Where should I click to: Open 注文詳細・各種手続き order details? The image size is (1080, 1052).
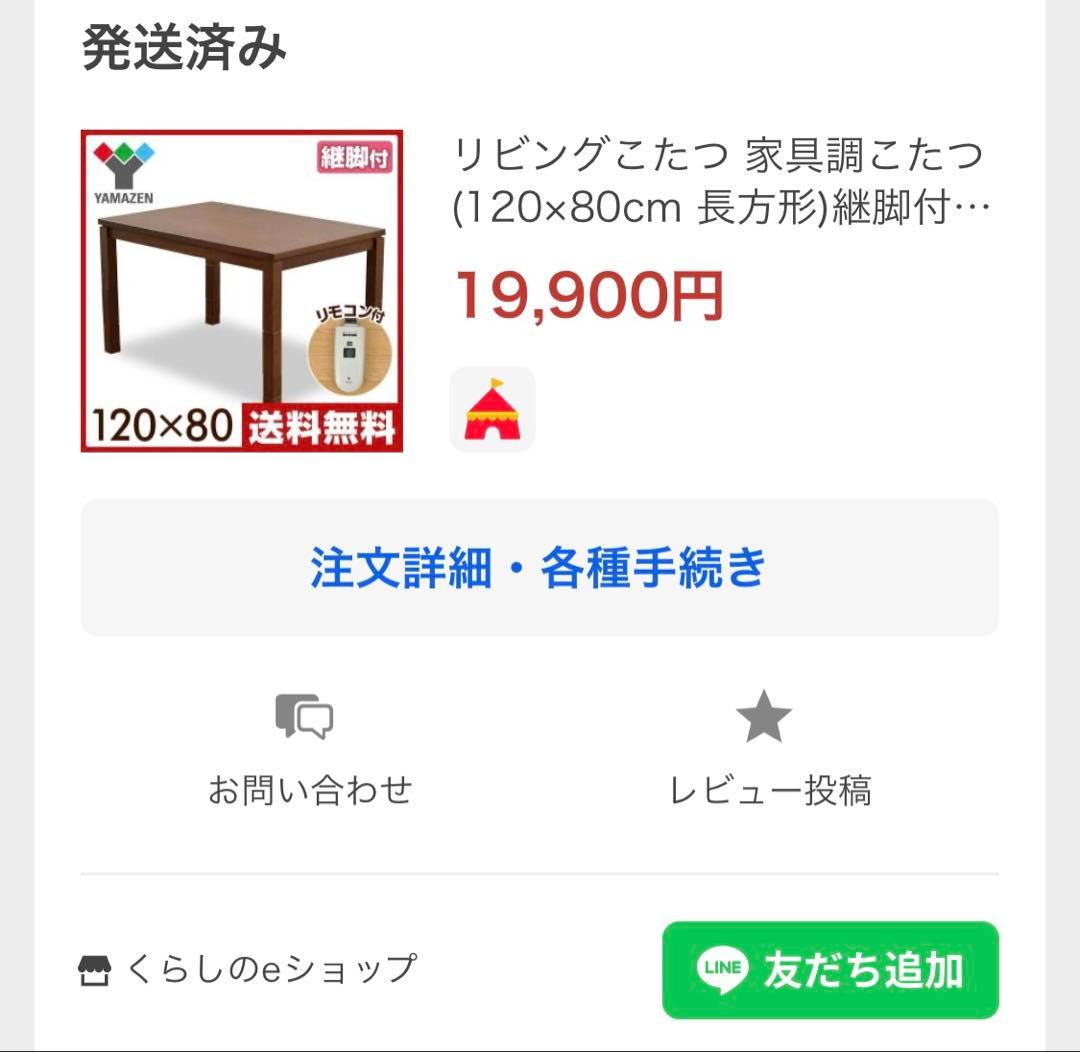pyautogui.click(x=539, y=568)
